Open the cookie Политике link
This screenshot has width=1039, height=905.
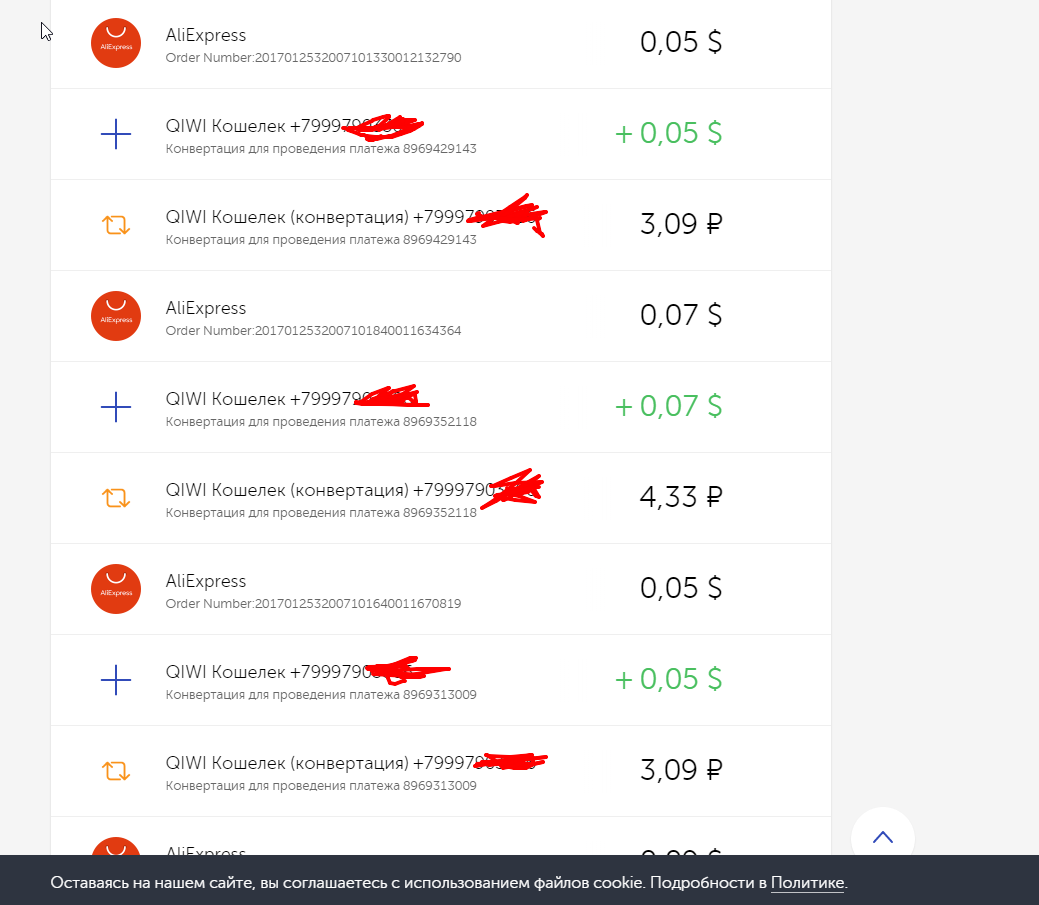pos(807,882)
